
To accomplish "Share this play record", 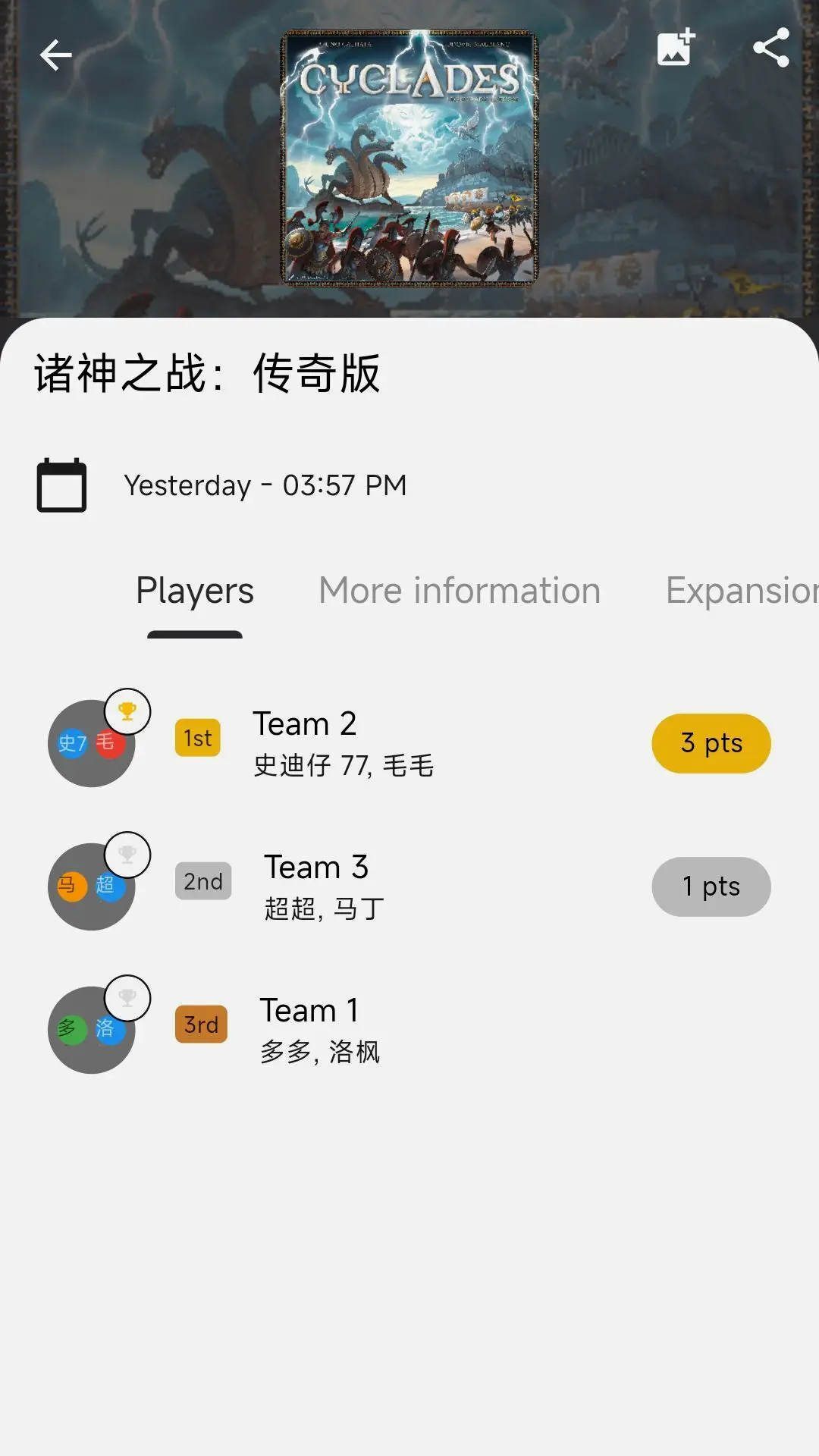I will point(771,49).
